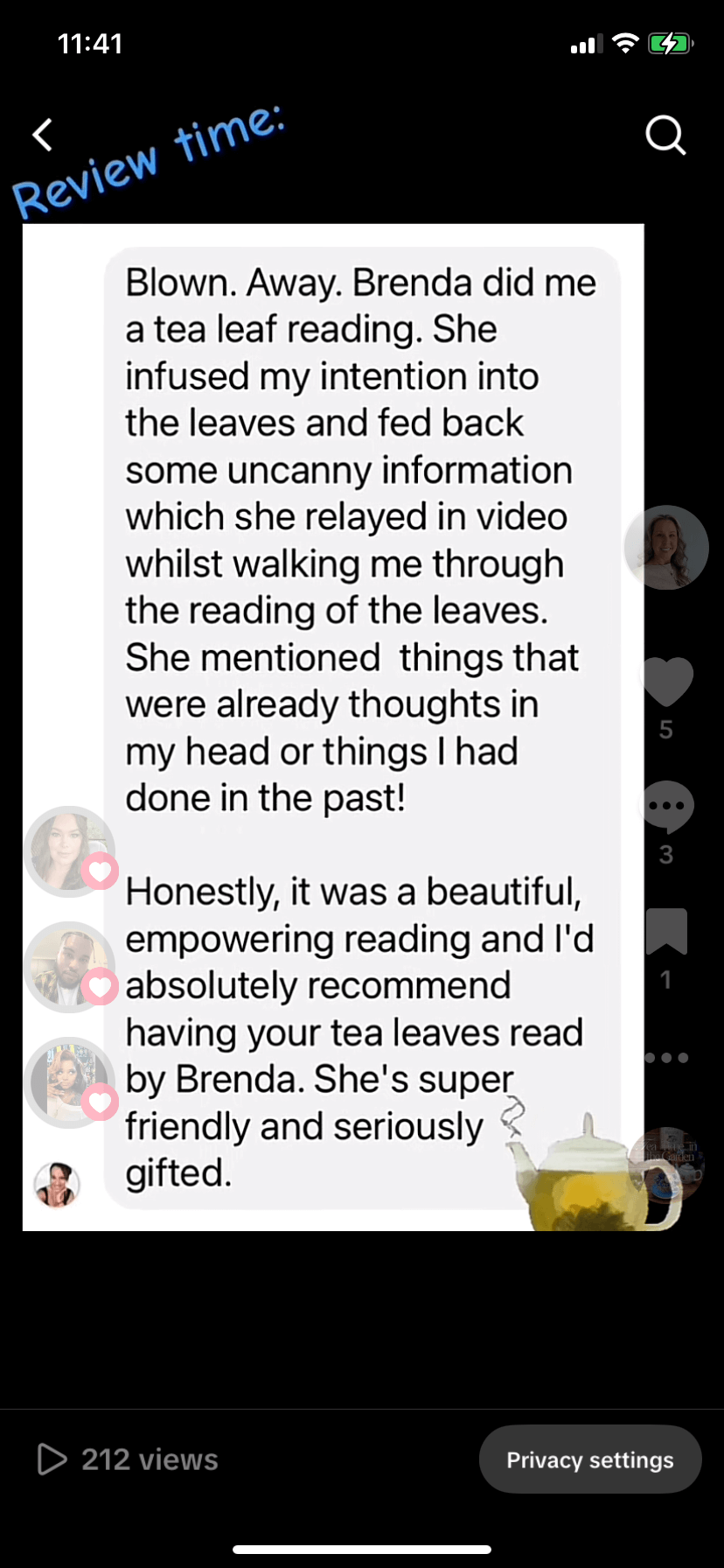View the 212 views analytics
The image size is (724, 1568).
click(128, 1459)
